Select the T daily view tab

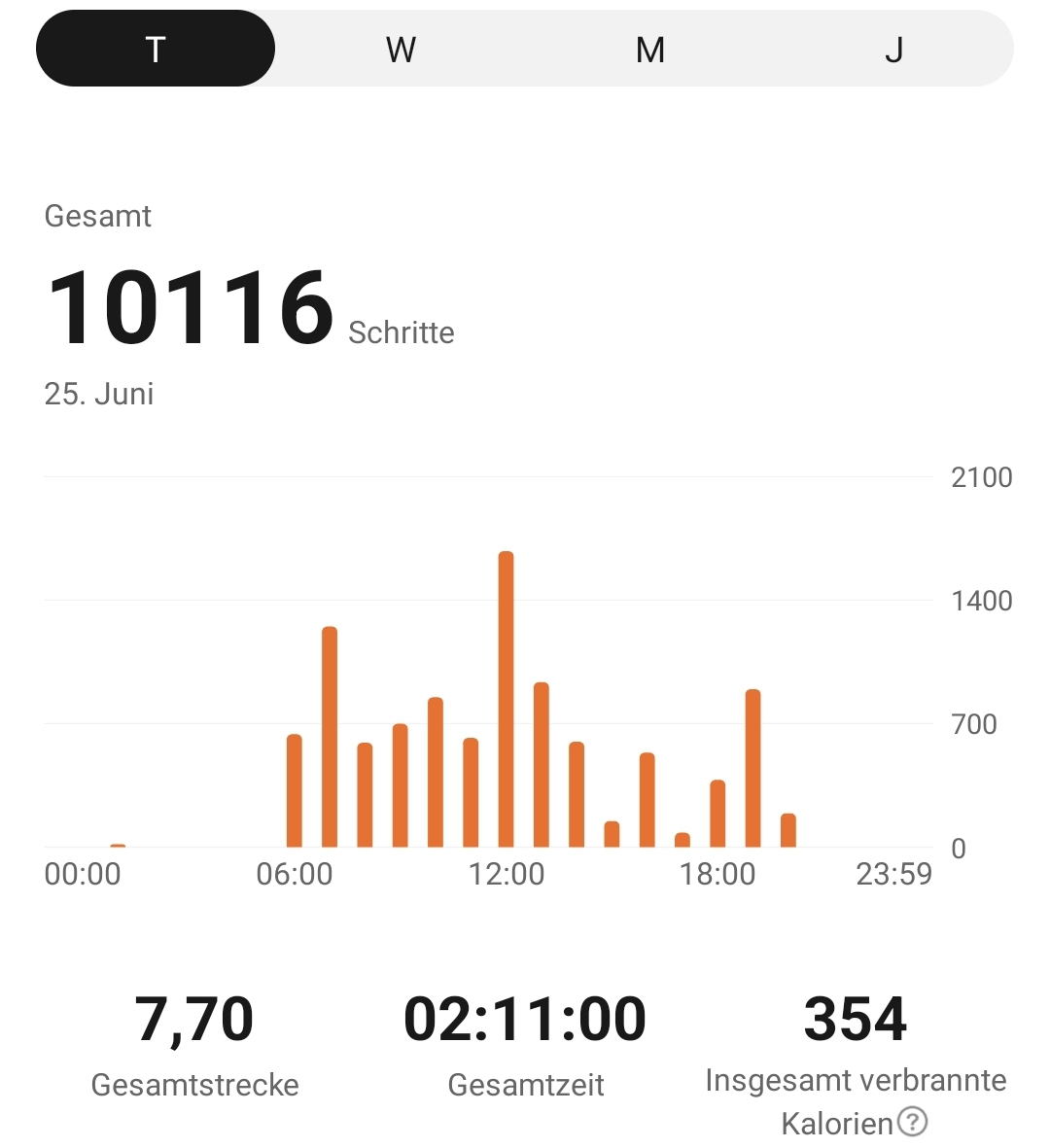pyautogui.click(x=156, y=49)
